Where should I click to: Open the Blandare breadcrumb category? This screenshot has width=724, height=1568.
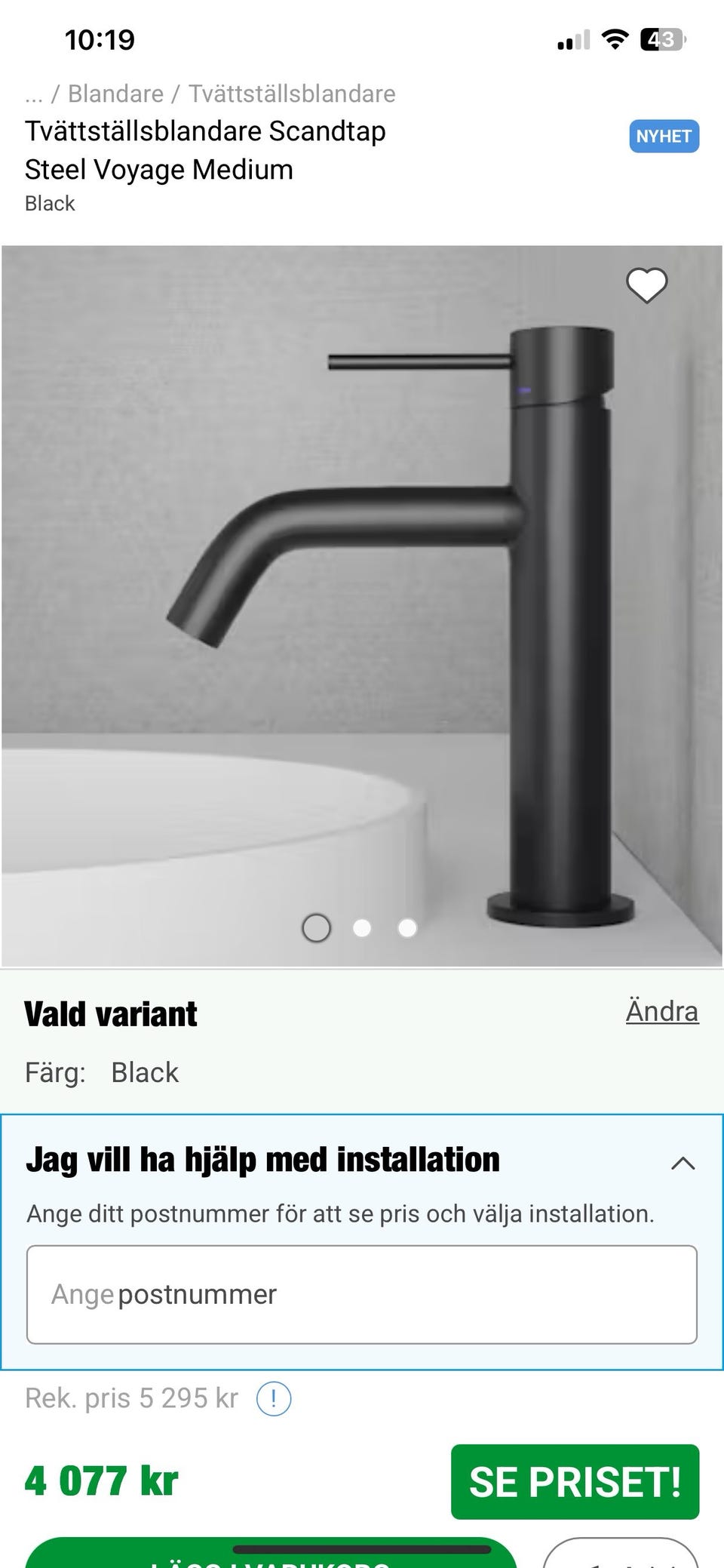pyautogui.click(x=115, y=93)
